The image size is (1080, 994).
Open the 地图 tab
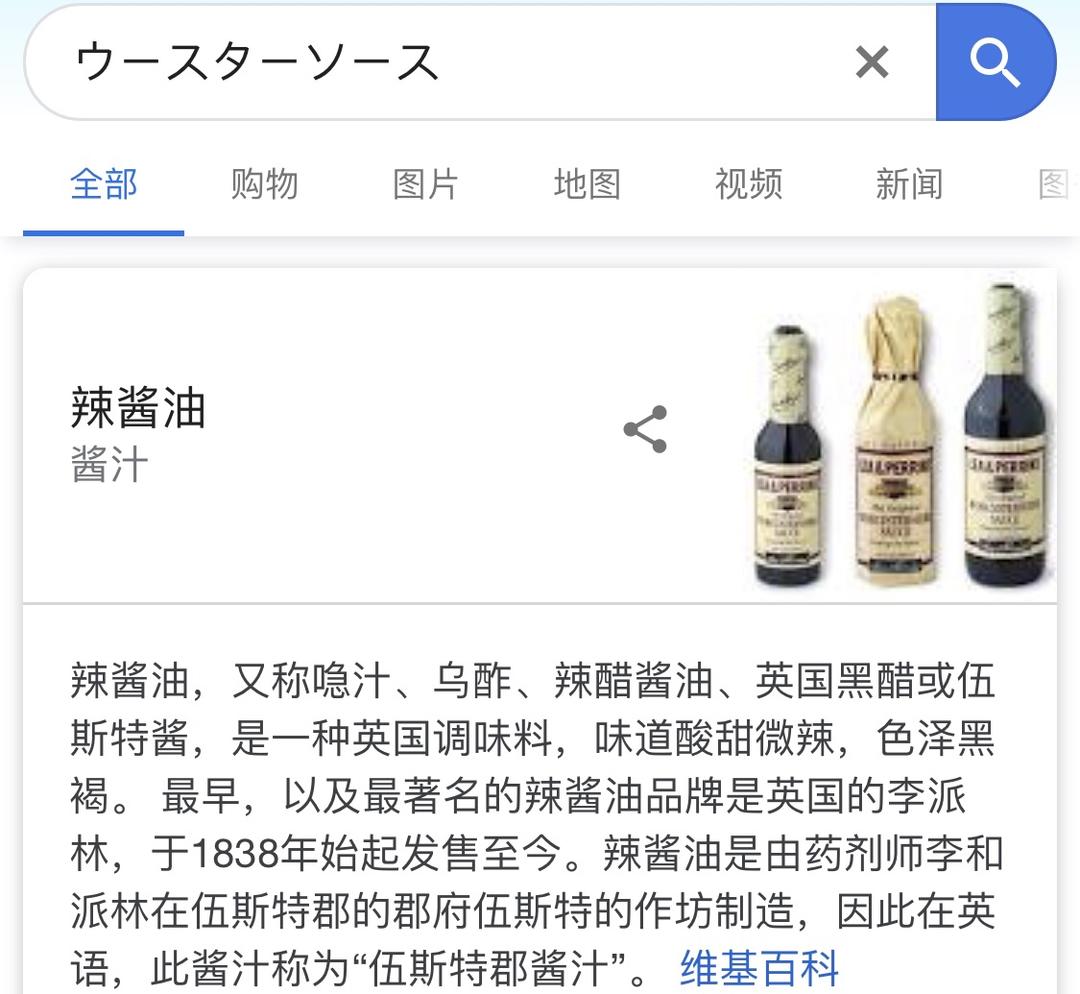click(587, 185)
